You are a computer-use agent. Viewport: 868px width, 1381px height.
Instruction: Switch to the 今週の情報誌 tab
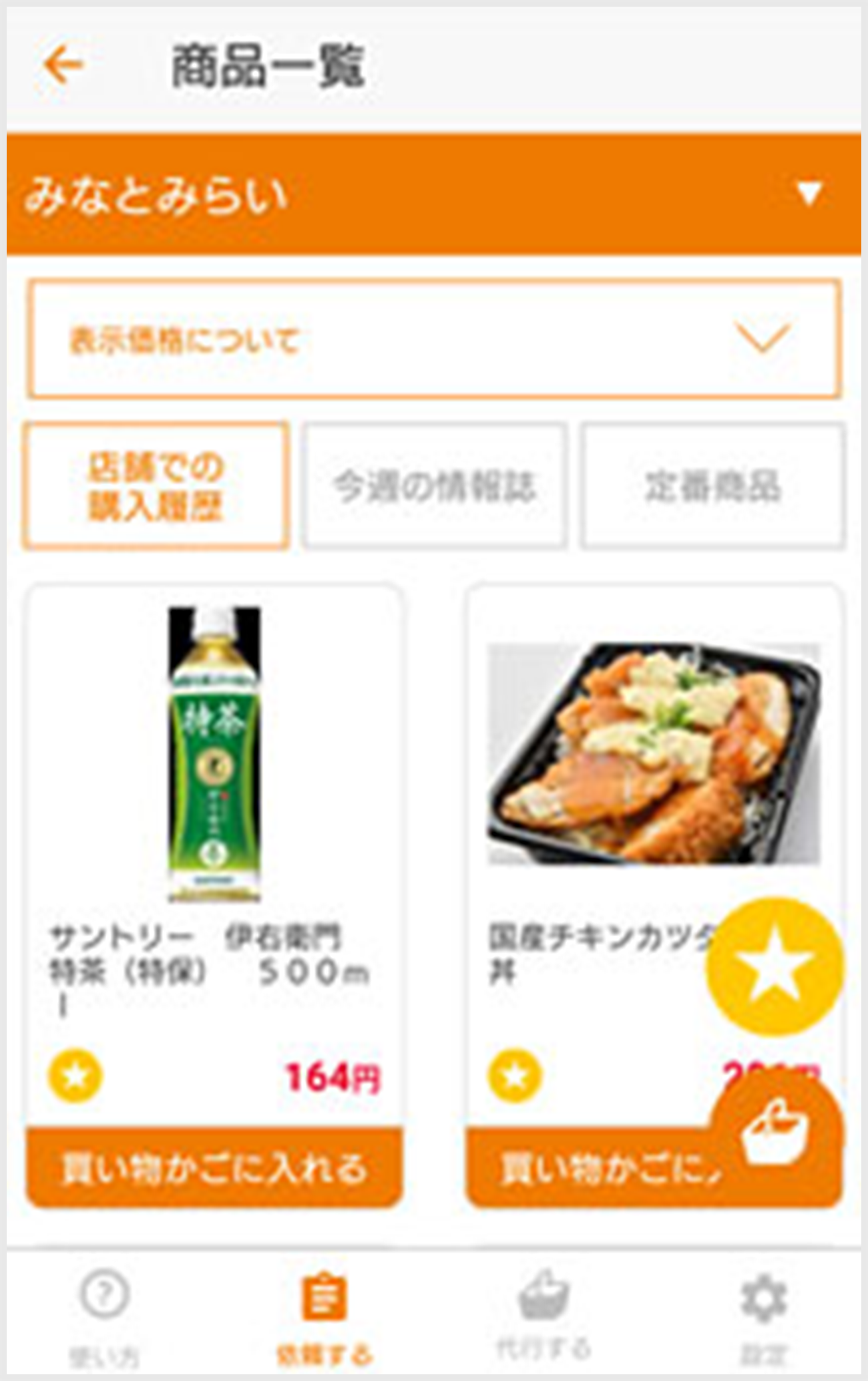coord(434,485)
